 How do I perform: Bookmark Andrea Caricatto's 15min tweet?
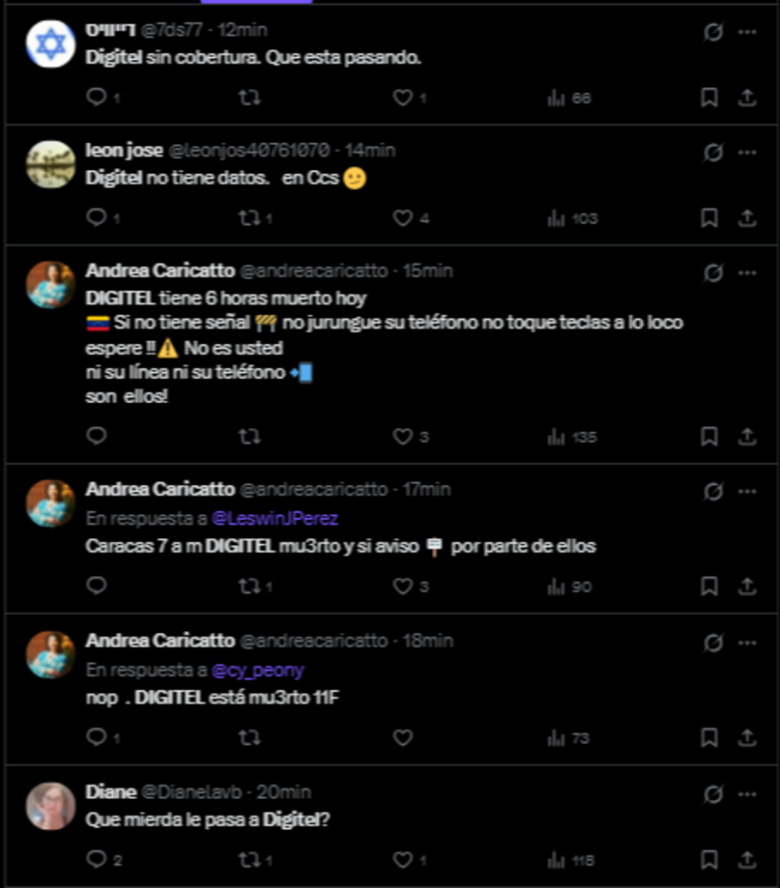709,437
